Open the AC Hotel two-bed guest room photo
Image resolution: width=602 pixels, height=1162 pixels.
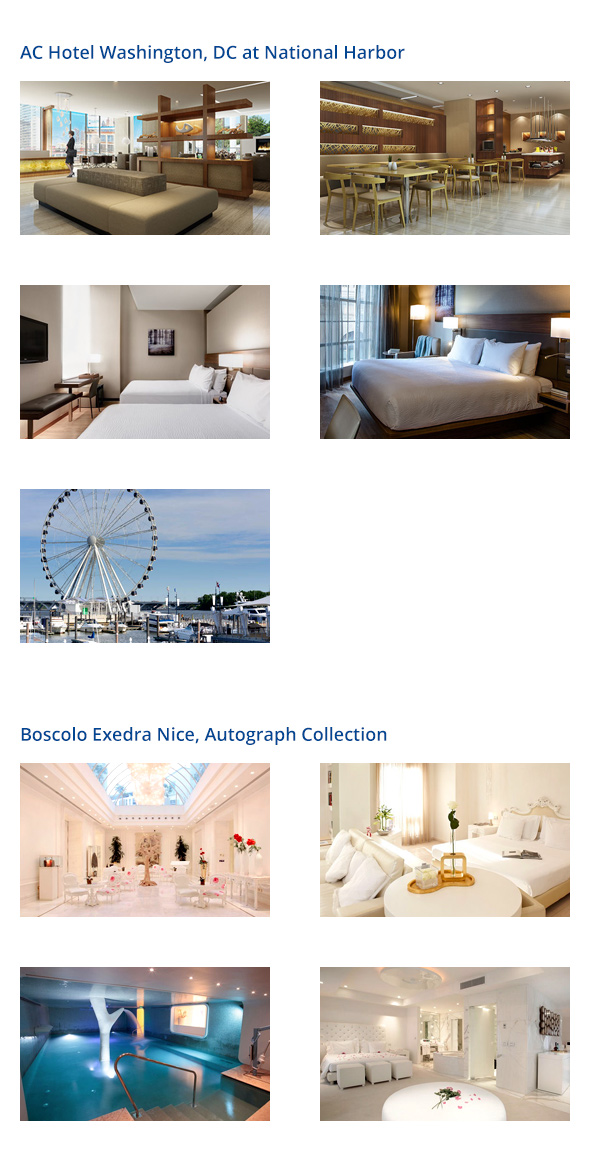[x=145, y=362]
